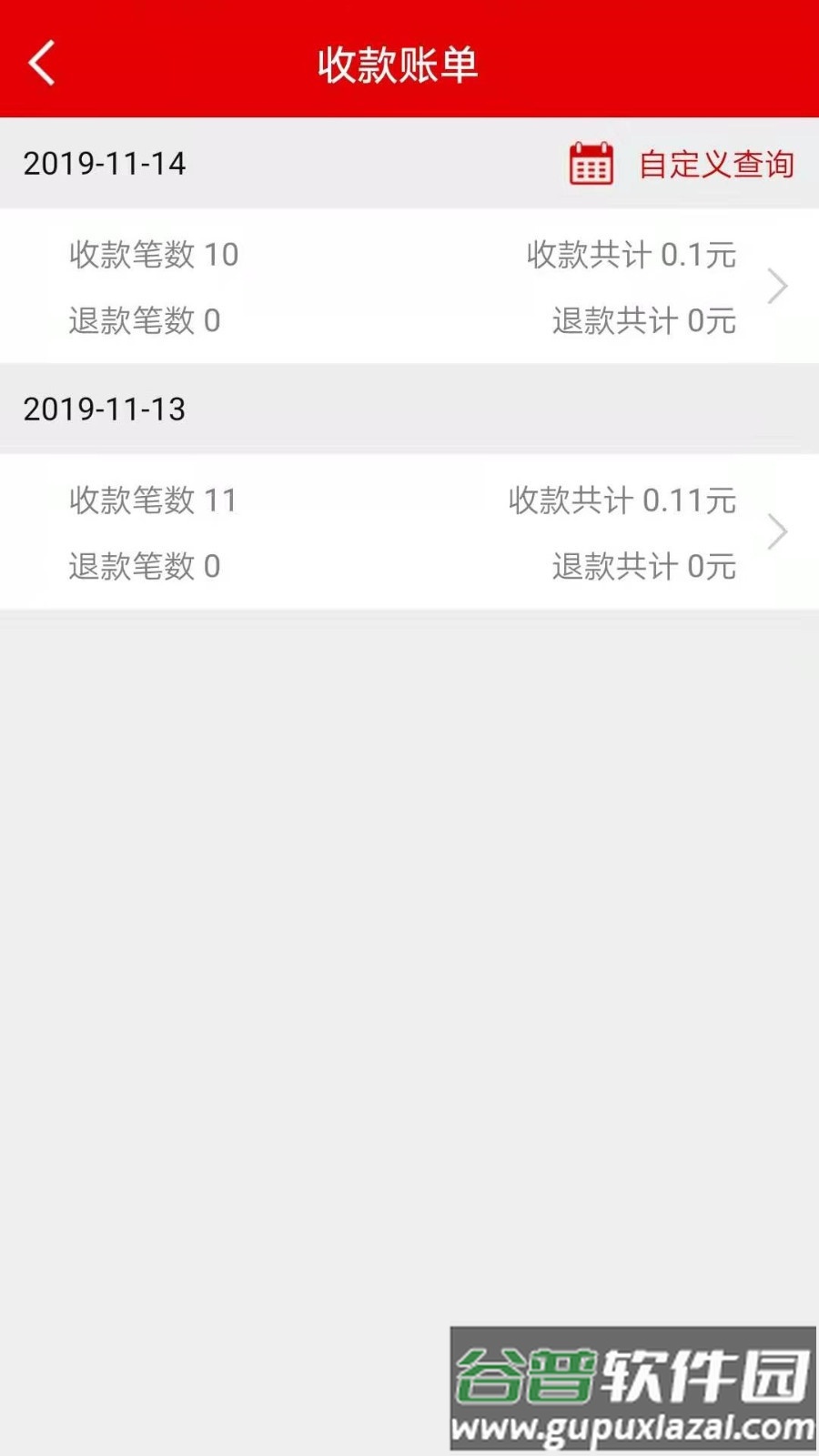Click 退款共计 0元 of 2019-11-13
819x1456 pixels.
click(x=643, y=566)
